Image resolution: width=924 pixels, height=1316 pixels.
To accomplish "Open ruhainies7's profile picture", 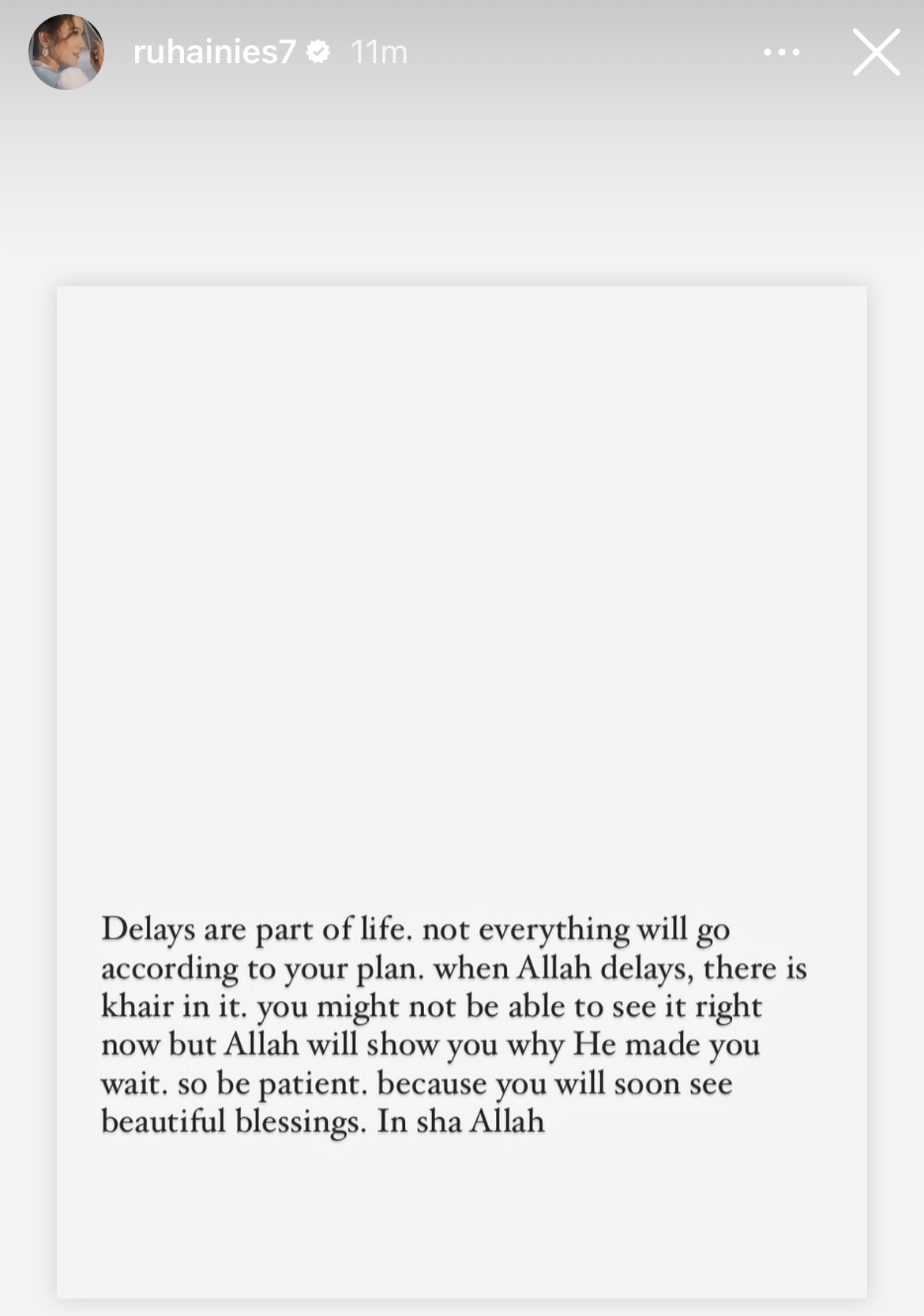I will coord(66,52).
